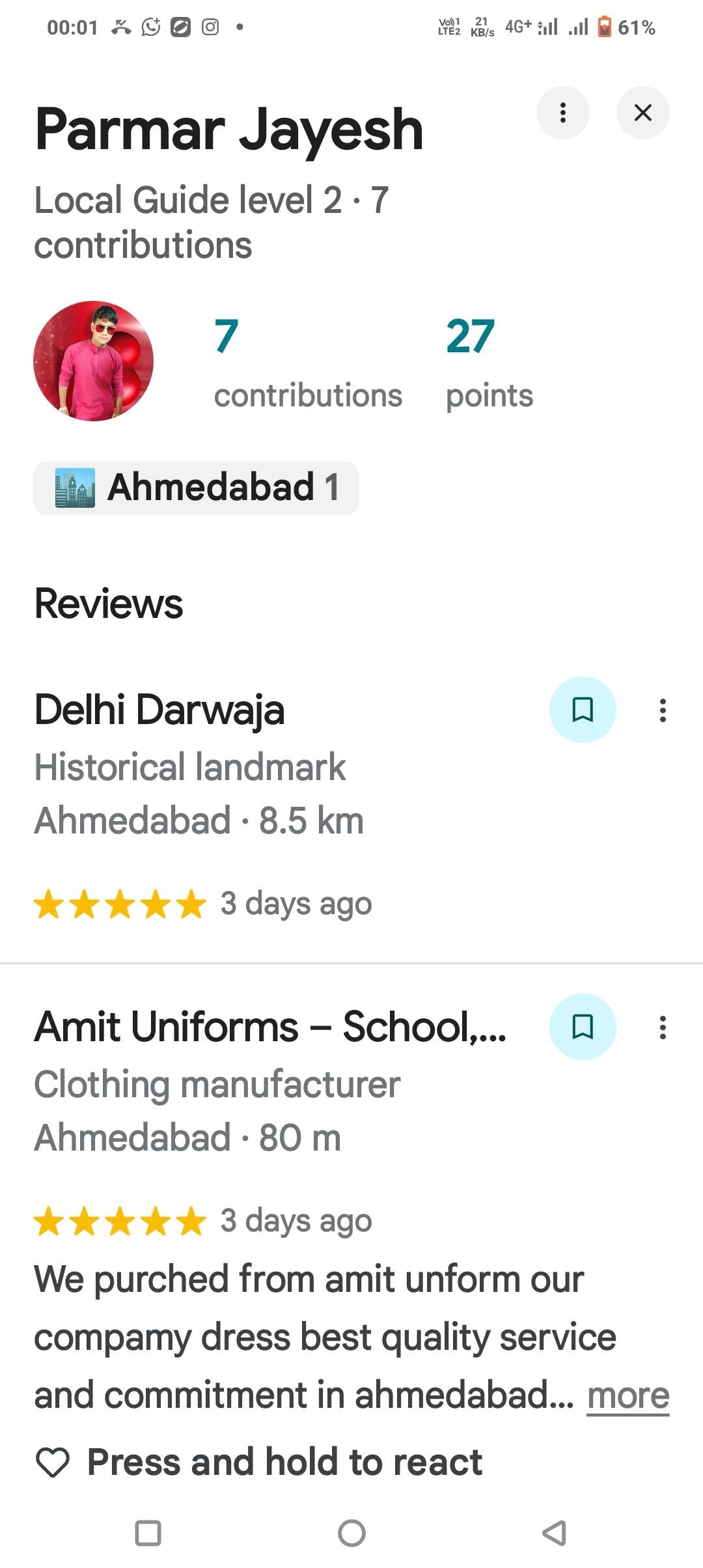Open more options for Delhi Darwaja review
The image size is (703, 1568).
pyautogui.click(x=663, y=710)
